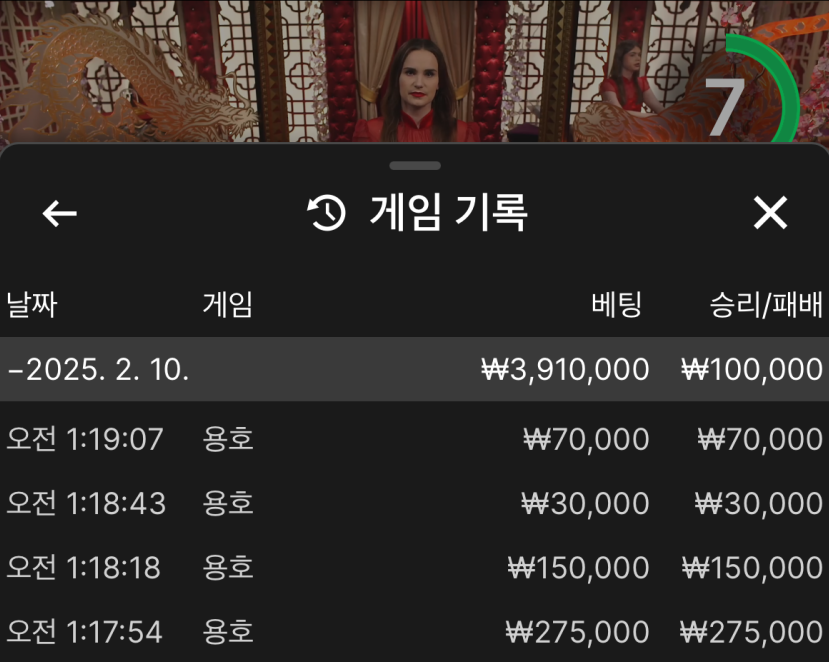The image size is (829, 662).
Task: Open the 오전 1:19:07 용호 game record
Action: coord(414,439)
